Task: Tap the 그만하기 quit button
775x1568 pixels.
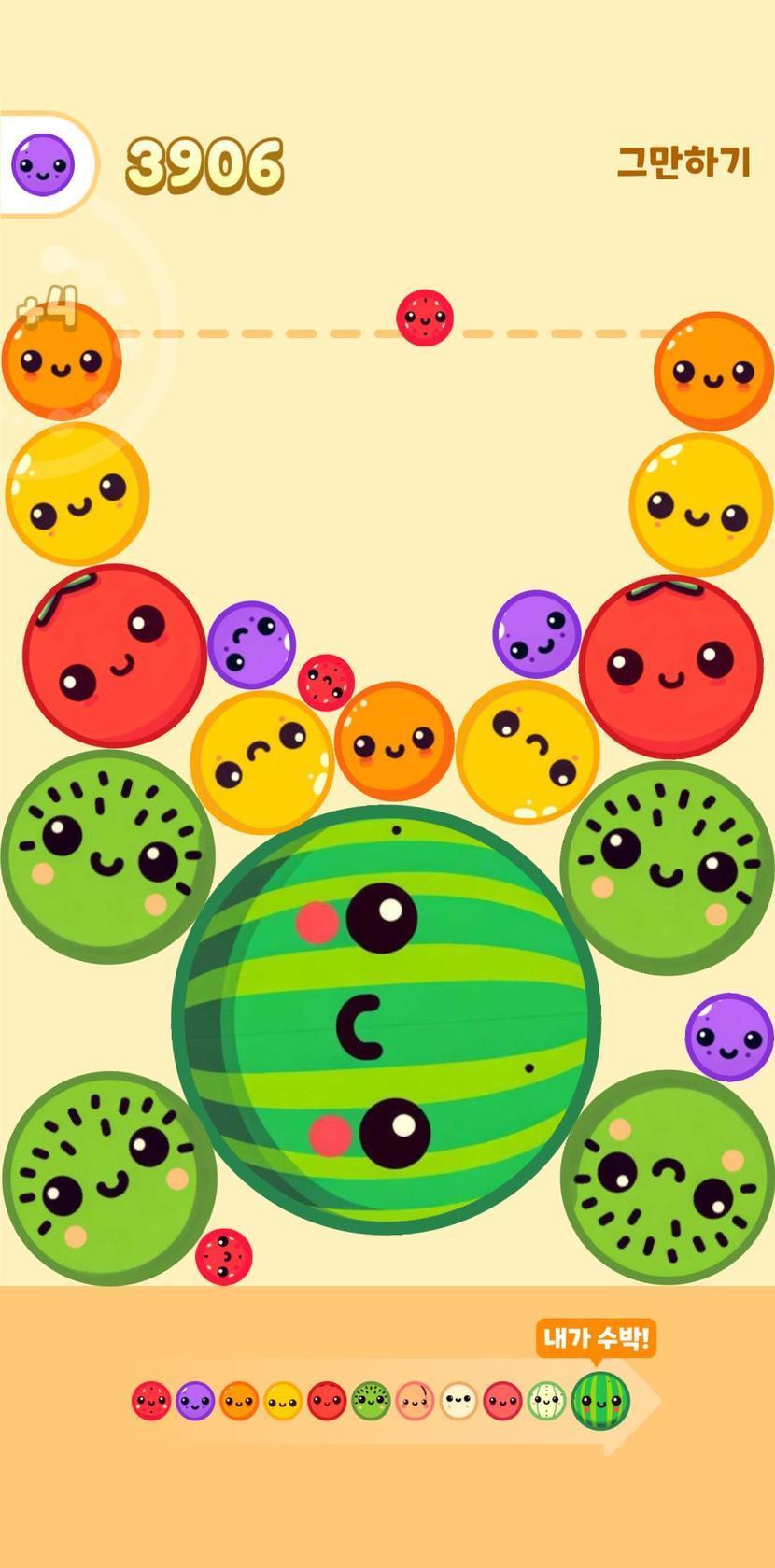Action: click(683, 162)
